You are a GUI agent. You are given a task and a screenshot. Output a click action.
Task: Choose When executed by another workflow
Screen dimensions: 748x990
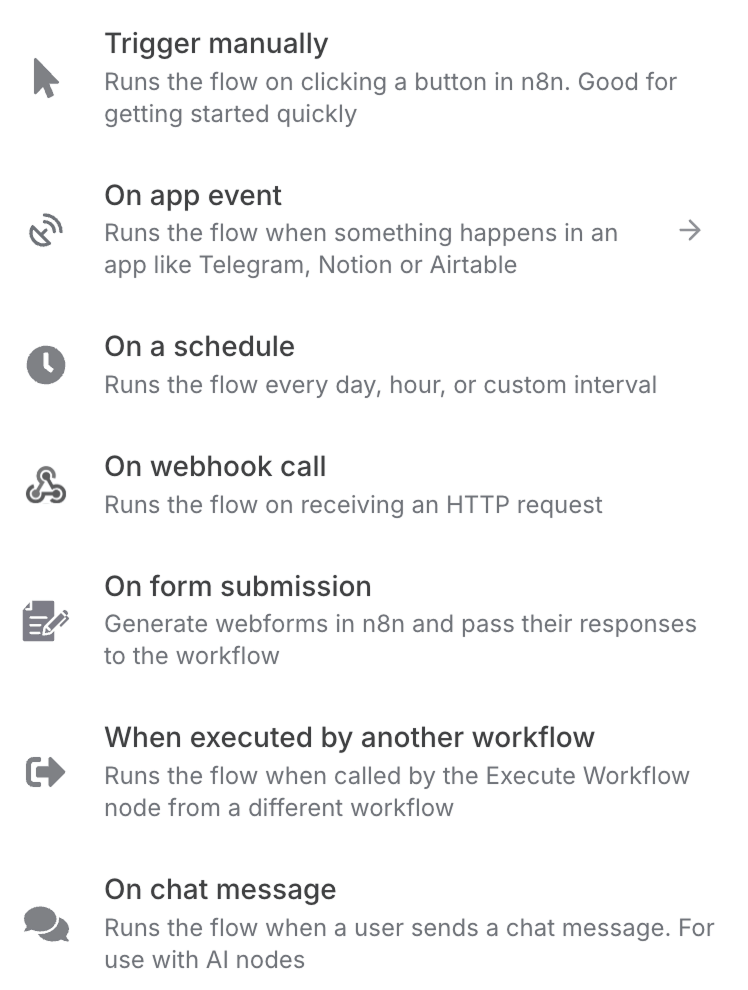coord(349,739)
